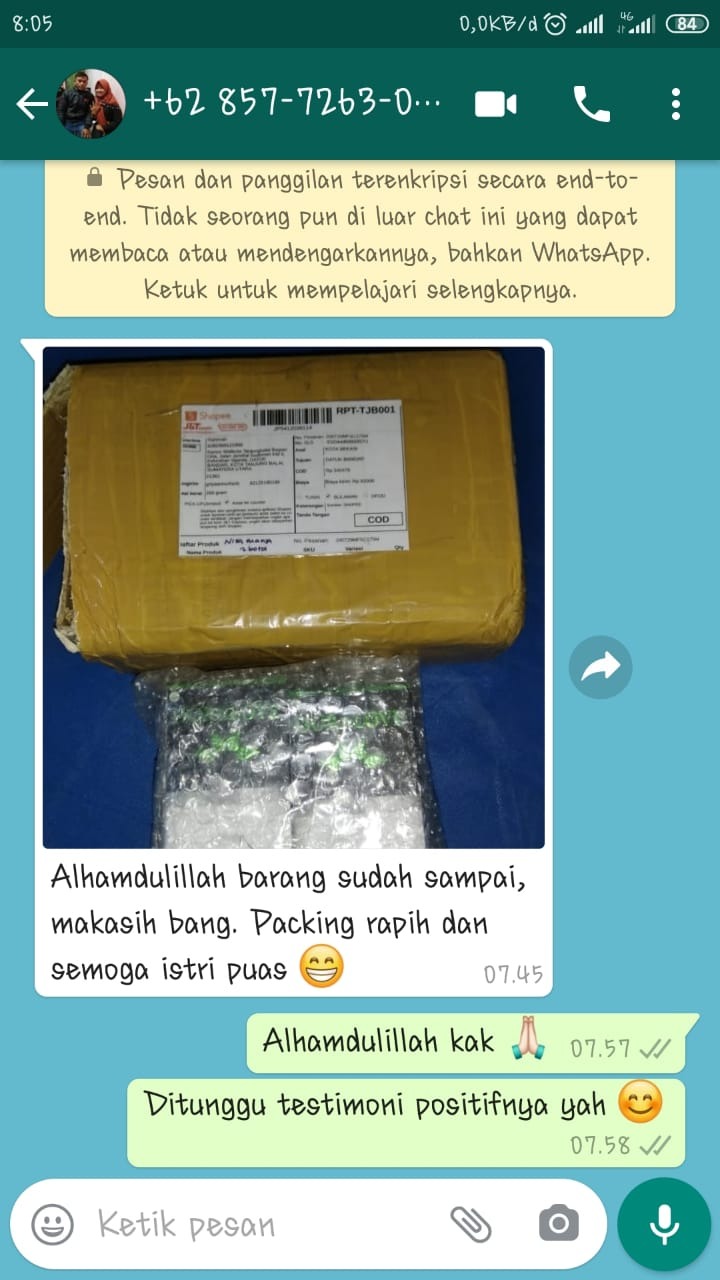
Task: Focus the Ketik pesan message field
Action: [260, 1224]
